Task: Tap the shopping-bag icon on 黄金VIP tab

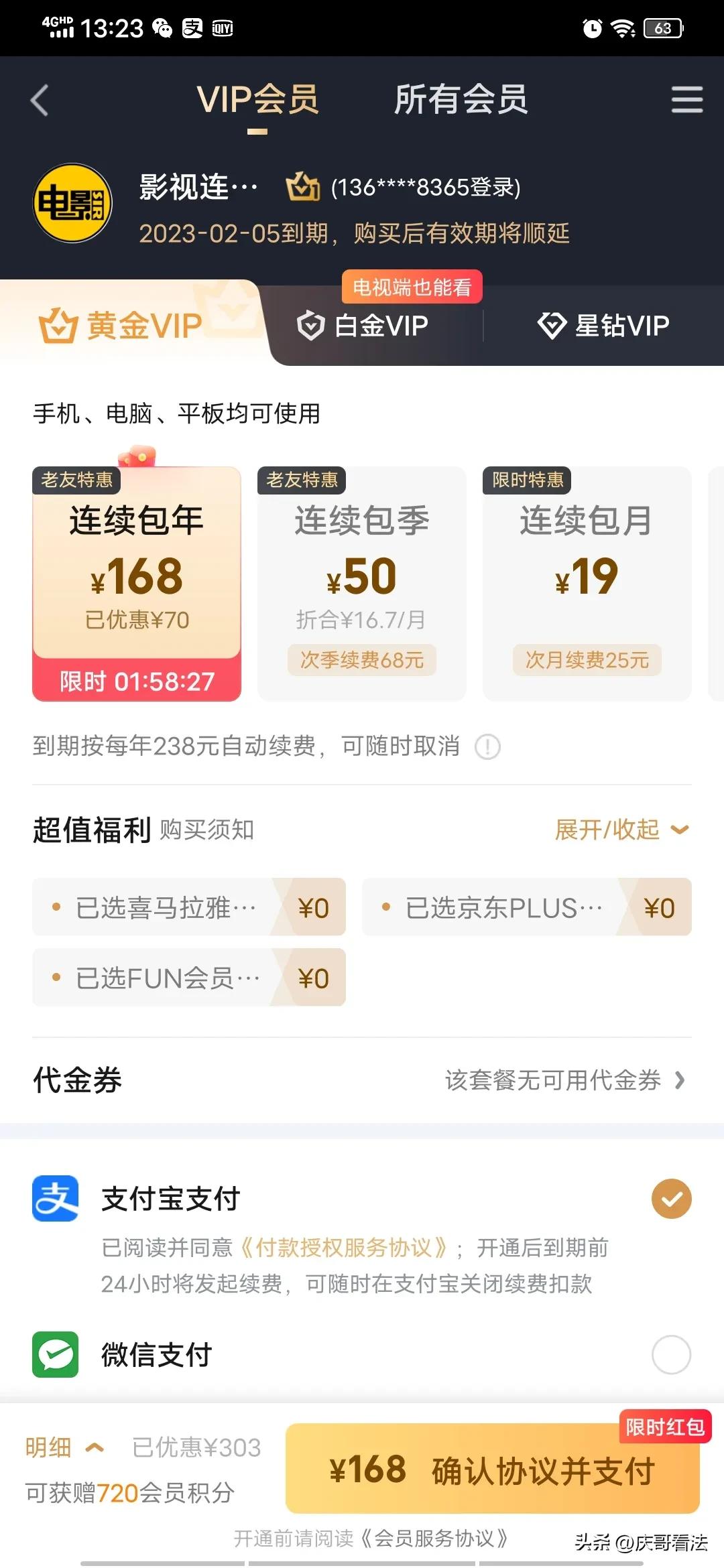Action: (60, 326)
